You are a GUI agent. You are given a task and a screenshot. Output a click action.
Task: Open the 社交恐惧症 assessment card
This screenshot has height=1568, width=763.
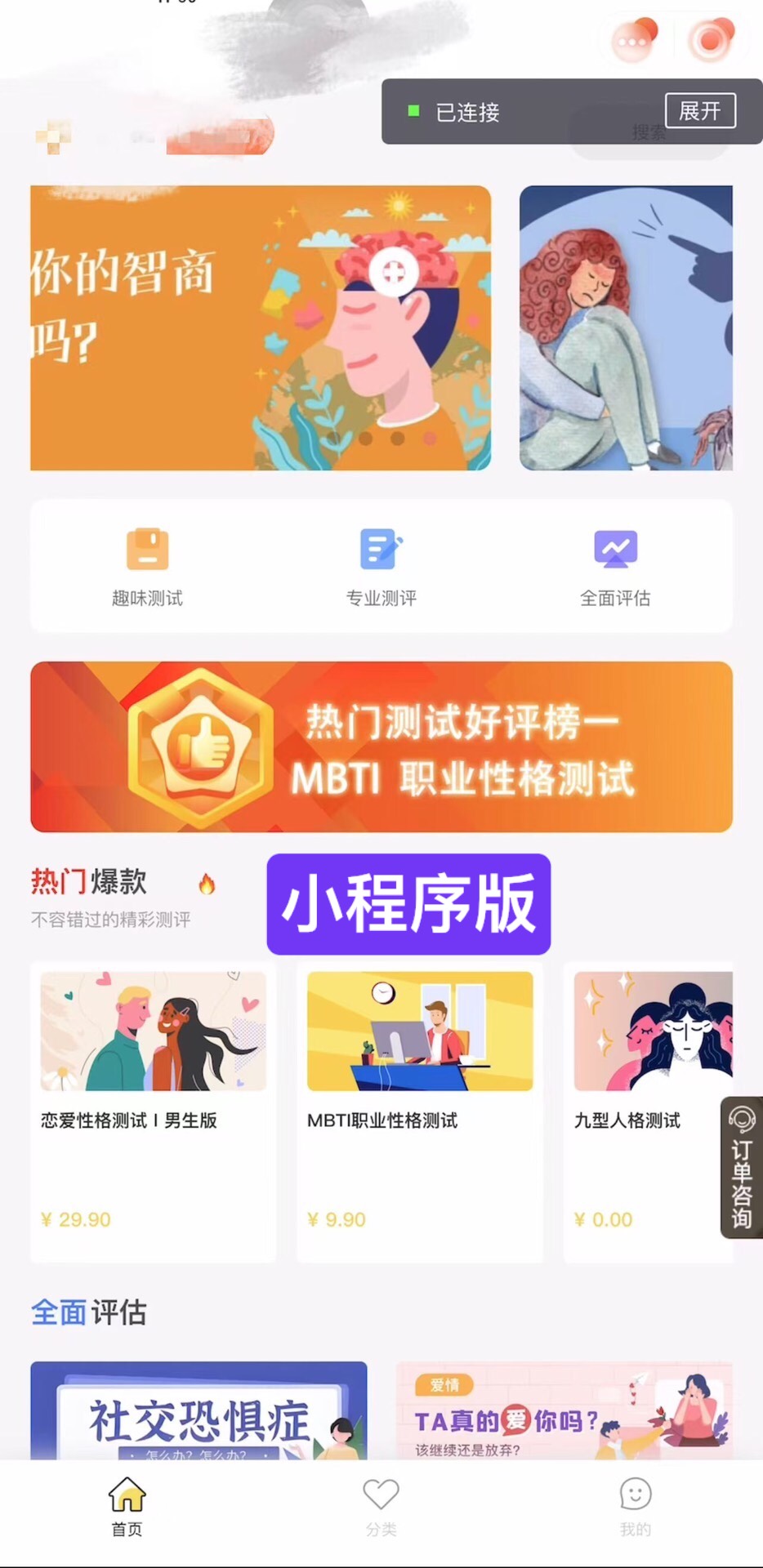click(199, 1411)
